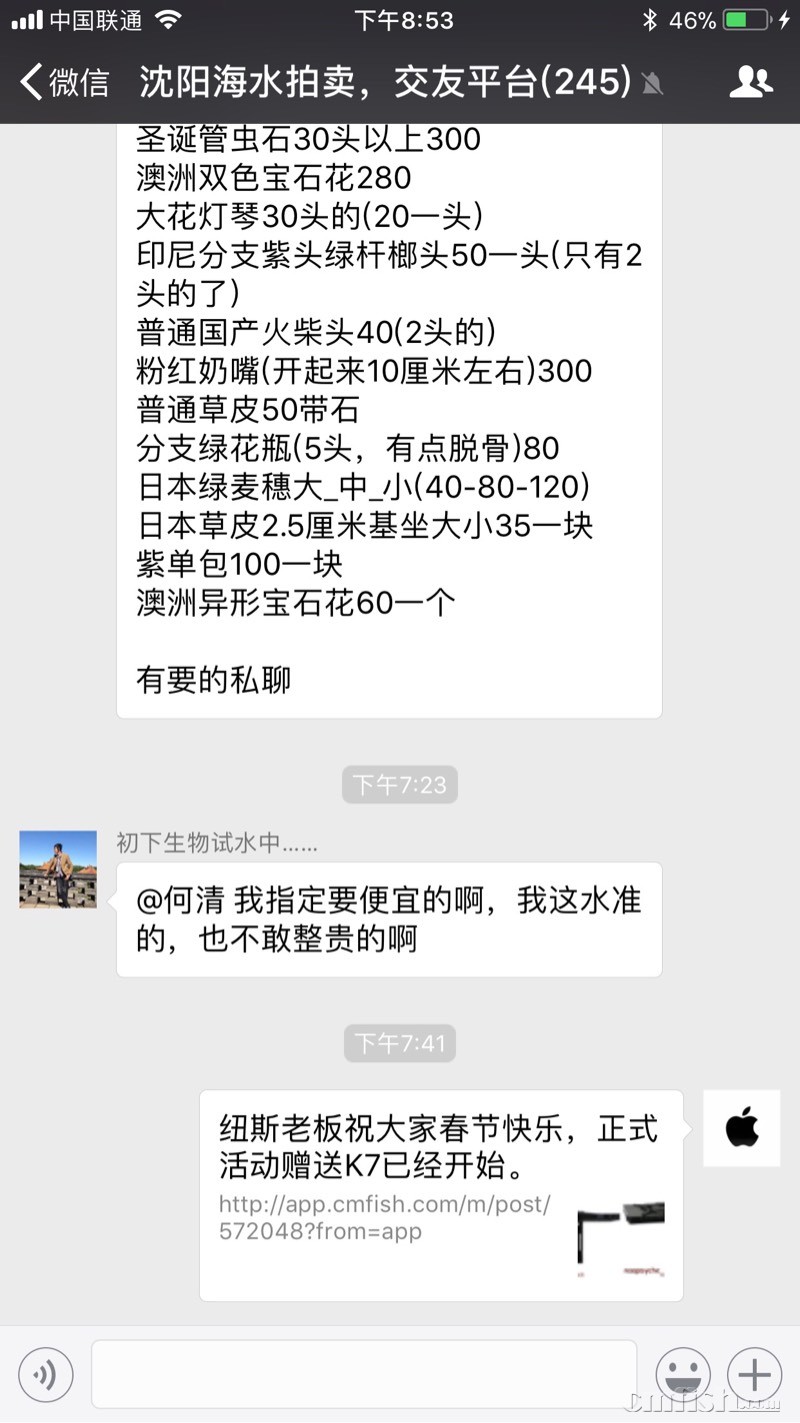Tap the 下午7:23 timestamp label

pyautogui.click(x=399, y=785)
